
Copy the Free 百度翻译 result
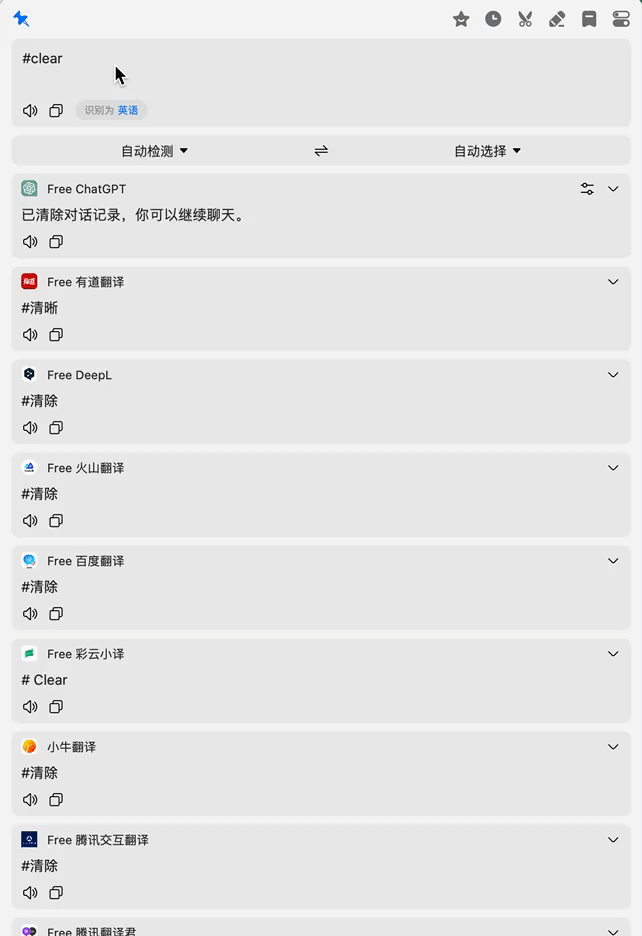click(x=56, y=614)
